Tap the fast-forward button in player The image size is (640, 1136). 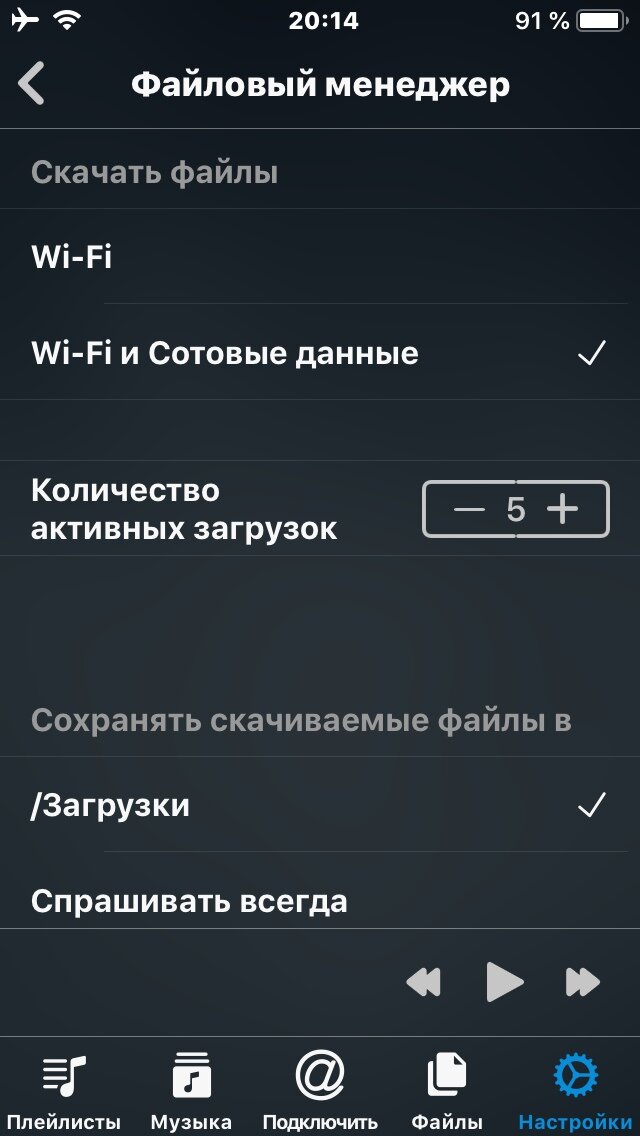point(583,983)
